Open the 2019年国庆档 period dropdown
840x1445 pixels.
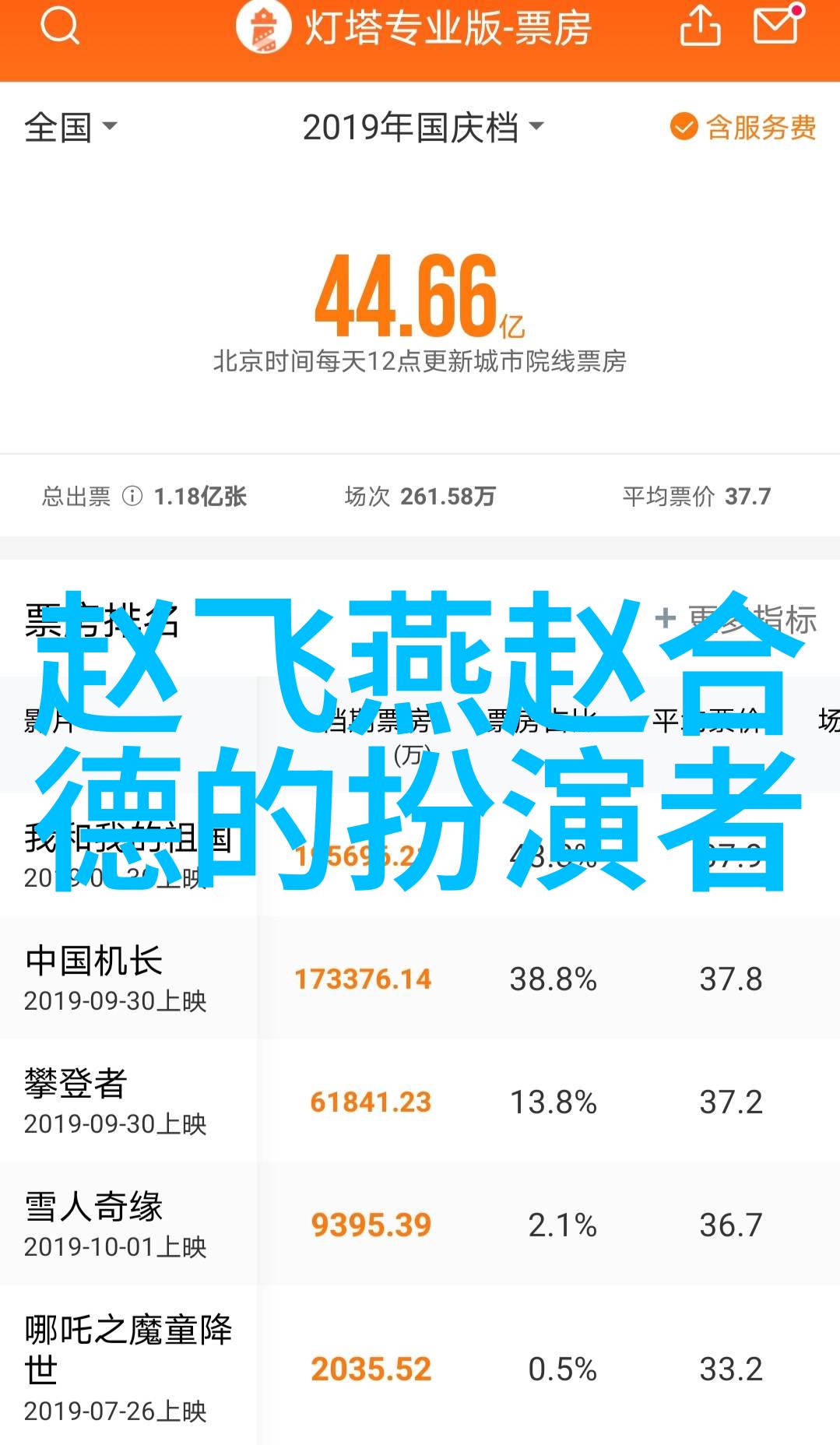pyautogui.click(x=423, y=127)
